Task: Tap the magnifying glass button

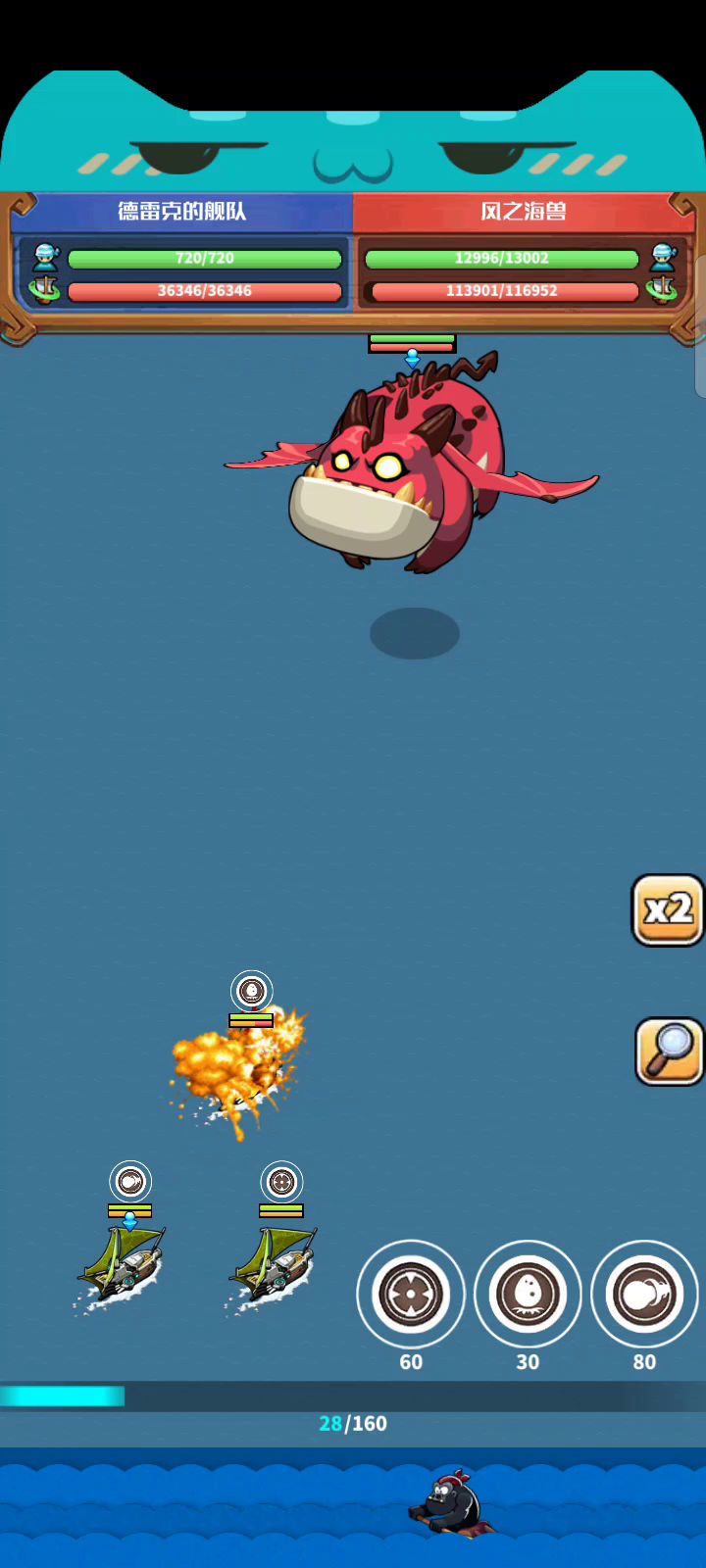Action: click(x=670, y=1052)
